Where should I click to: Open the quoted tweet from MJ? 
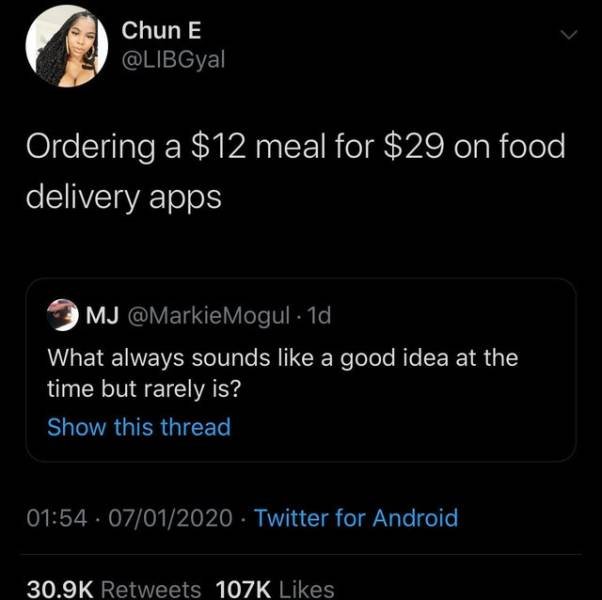pyautogui.click(x=300, y=369)
